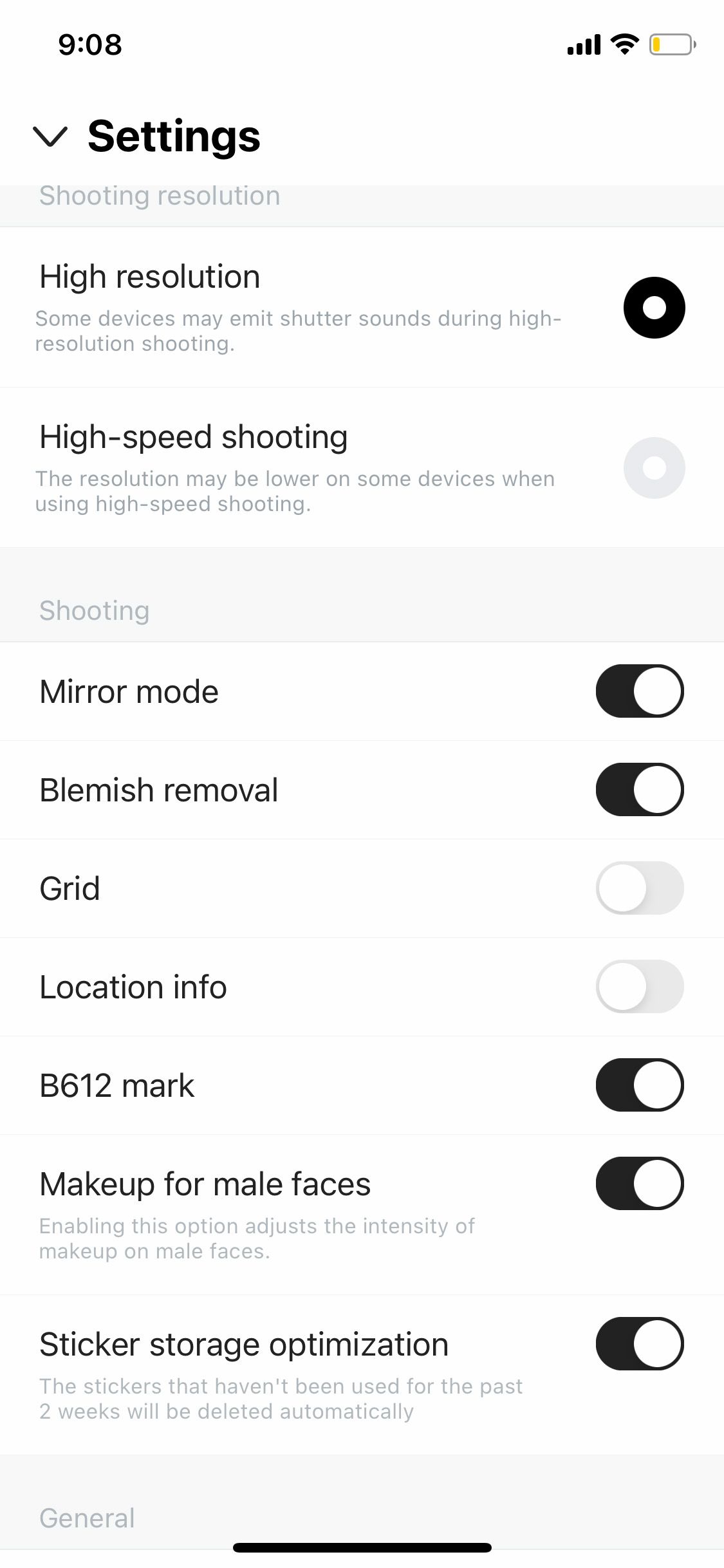This screenshot has height=1568, width=724.
Task: Switch off Sticker storage optimization
Action: (x=640, y=1344)
